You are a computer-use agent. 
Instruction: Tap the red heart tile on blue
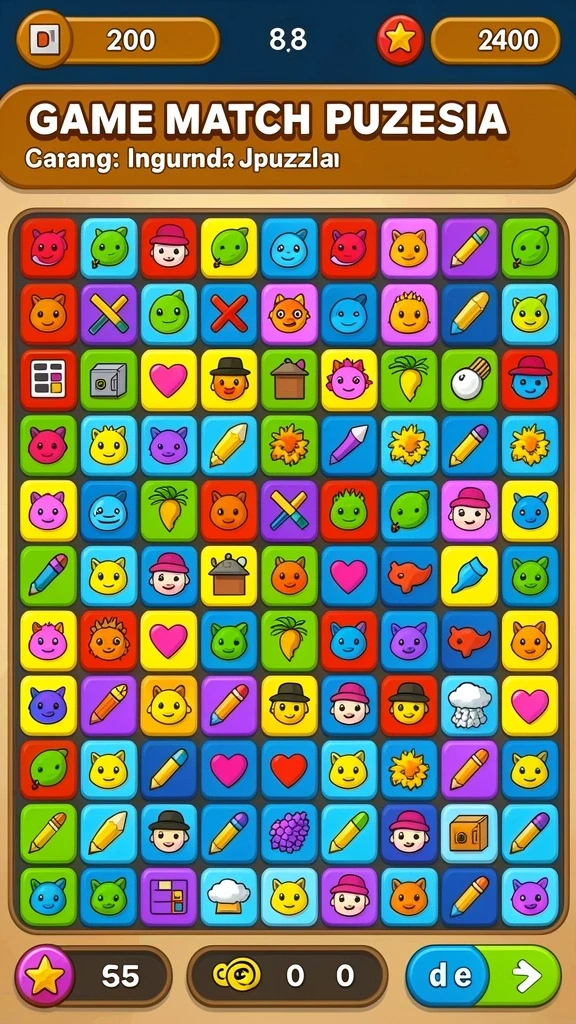coord(289,770)
